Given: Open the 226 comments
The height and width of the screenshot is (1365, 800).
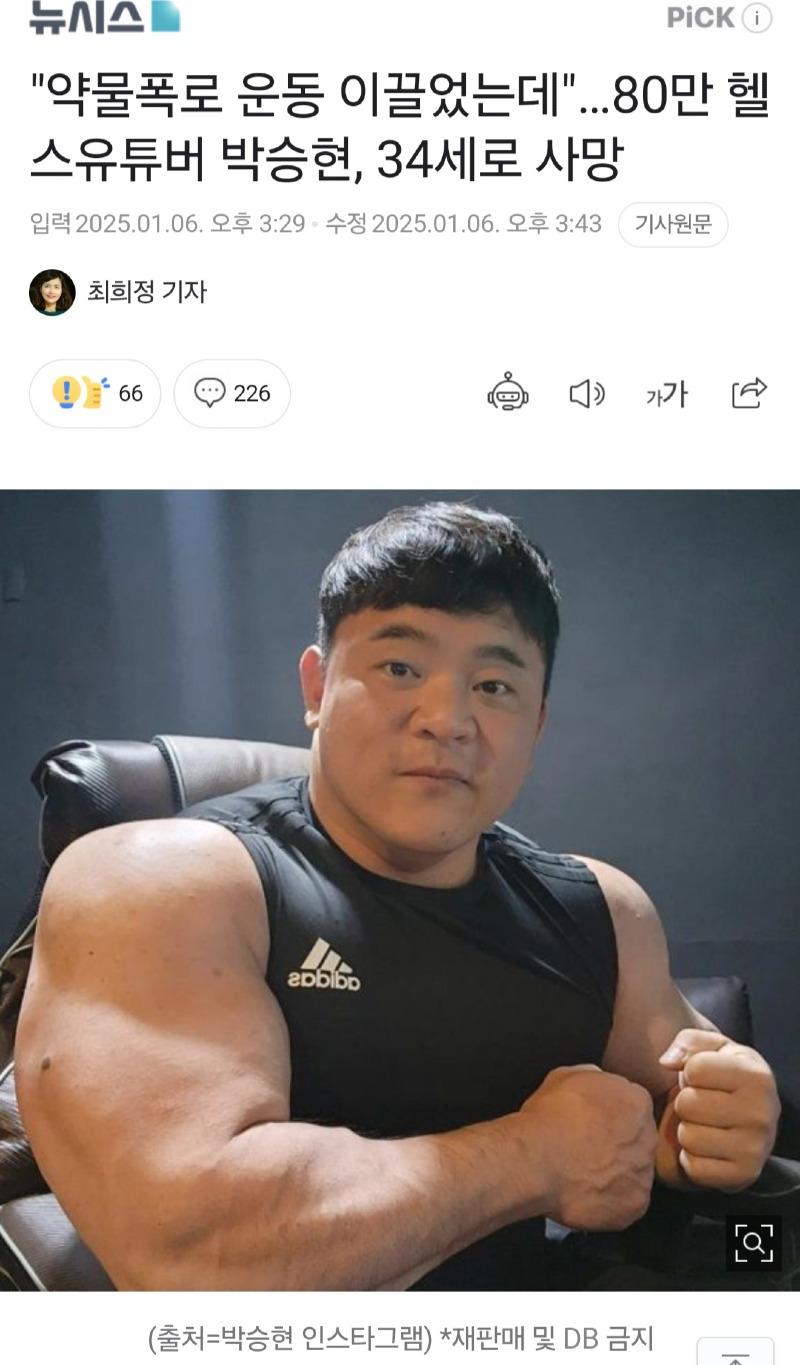Looking at the screenshot, I should coord(232,394).
